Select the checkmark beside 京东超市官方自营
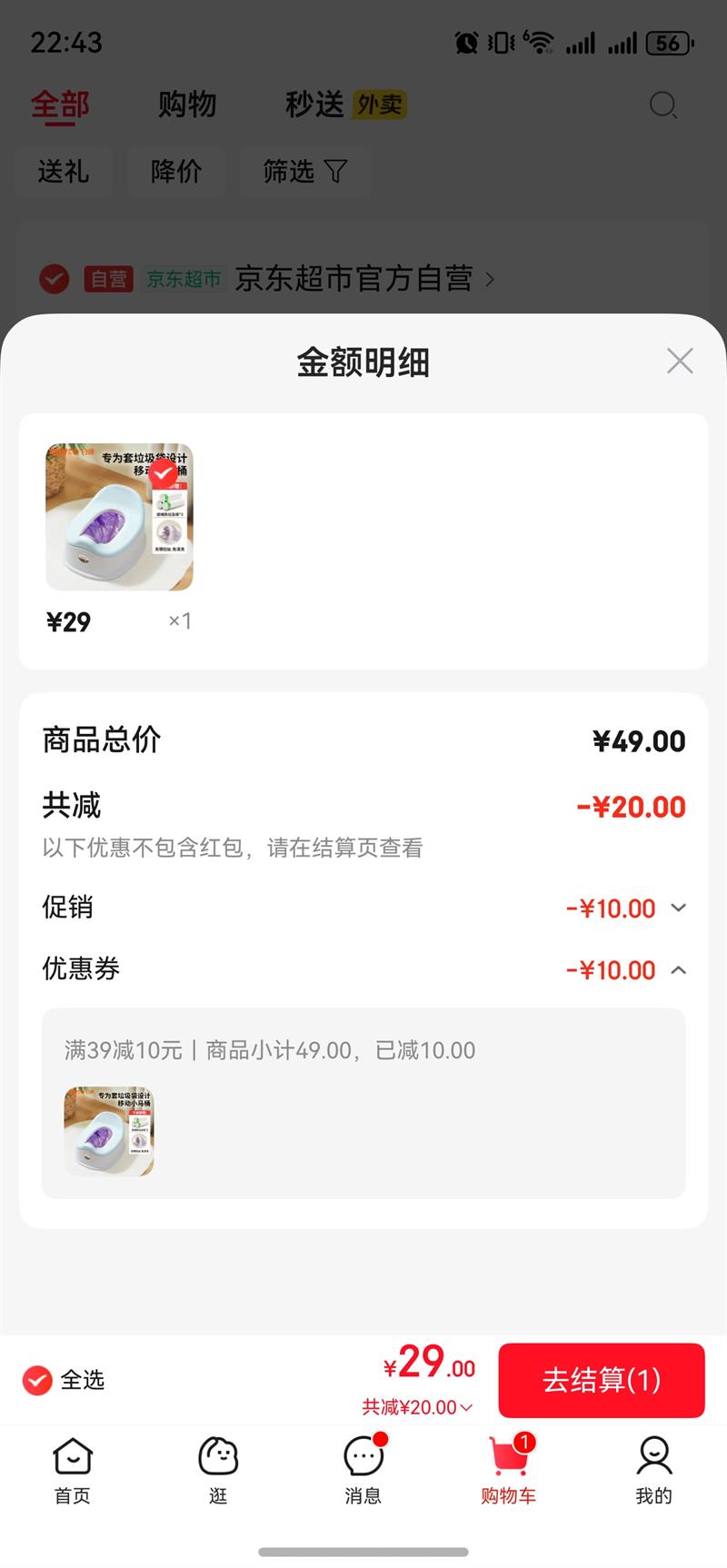 (55, 279)
